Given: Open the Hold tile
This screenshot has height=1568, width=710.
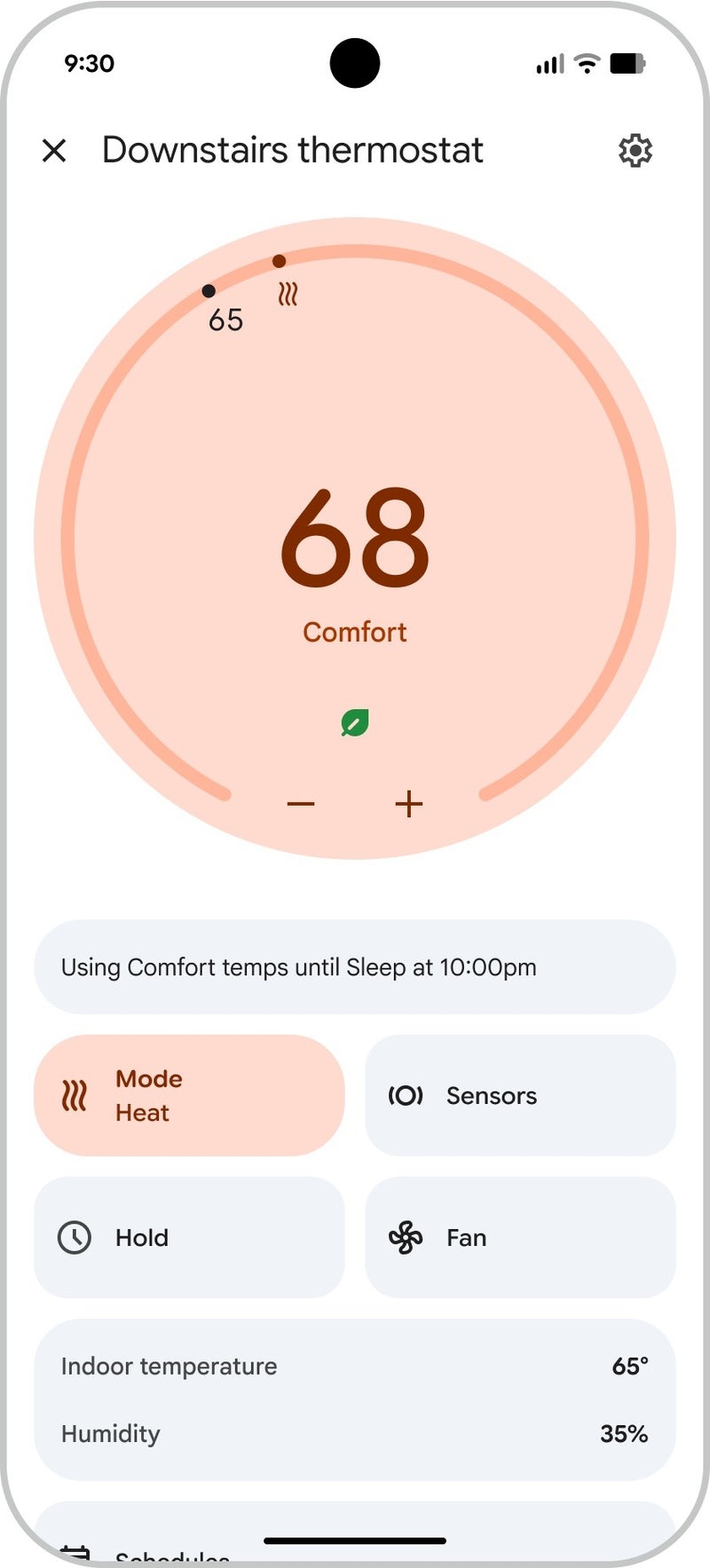Looking at the screenshot, I should point(189,1237).
